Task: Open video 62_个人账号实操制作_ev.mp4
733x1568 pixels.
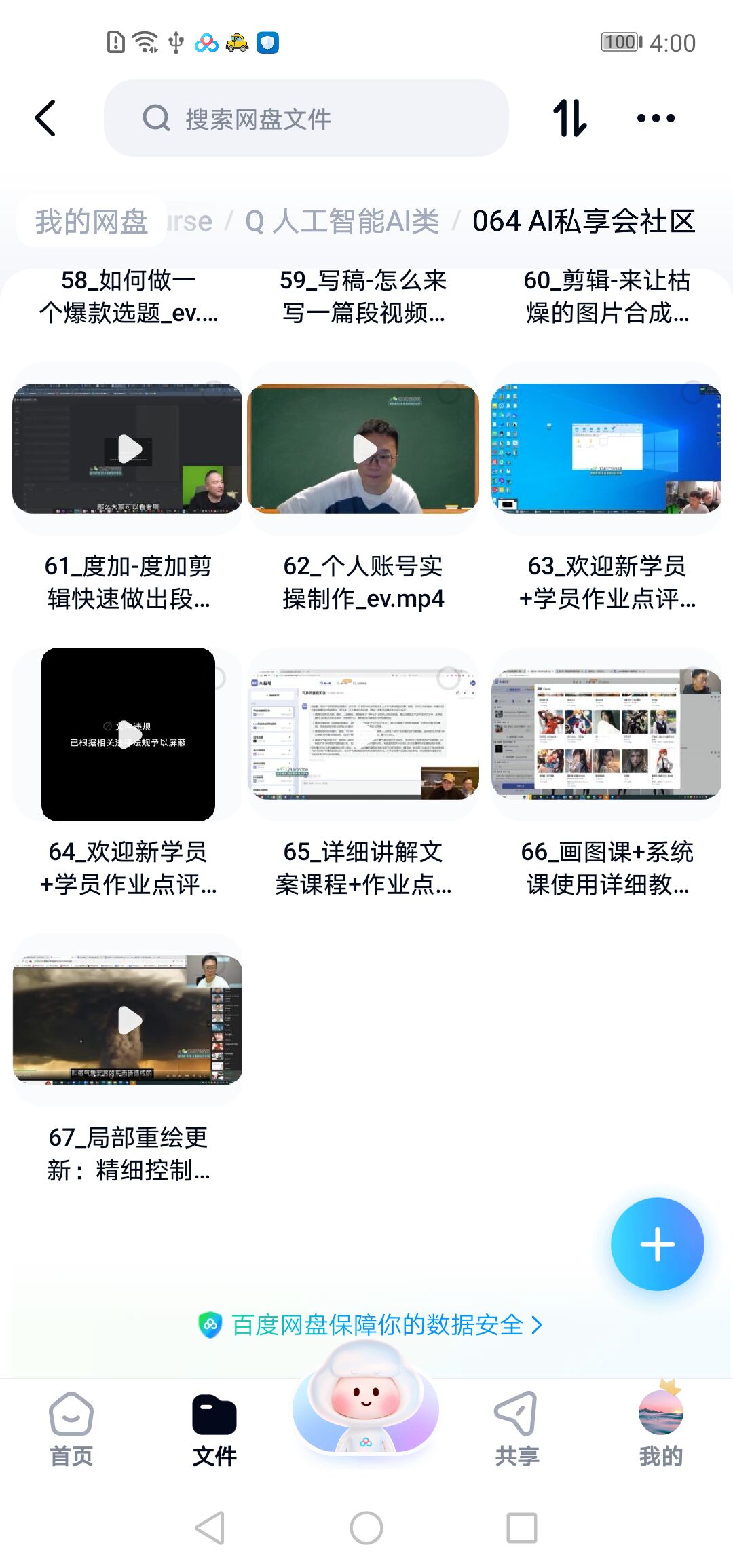Action: pyautogui.click(x=364, y=449)
